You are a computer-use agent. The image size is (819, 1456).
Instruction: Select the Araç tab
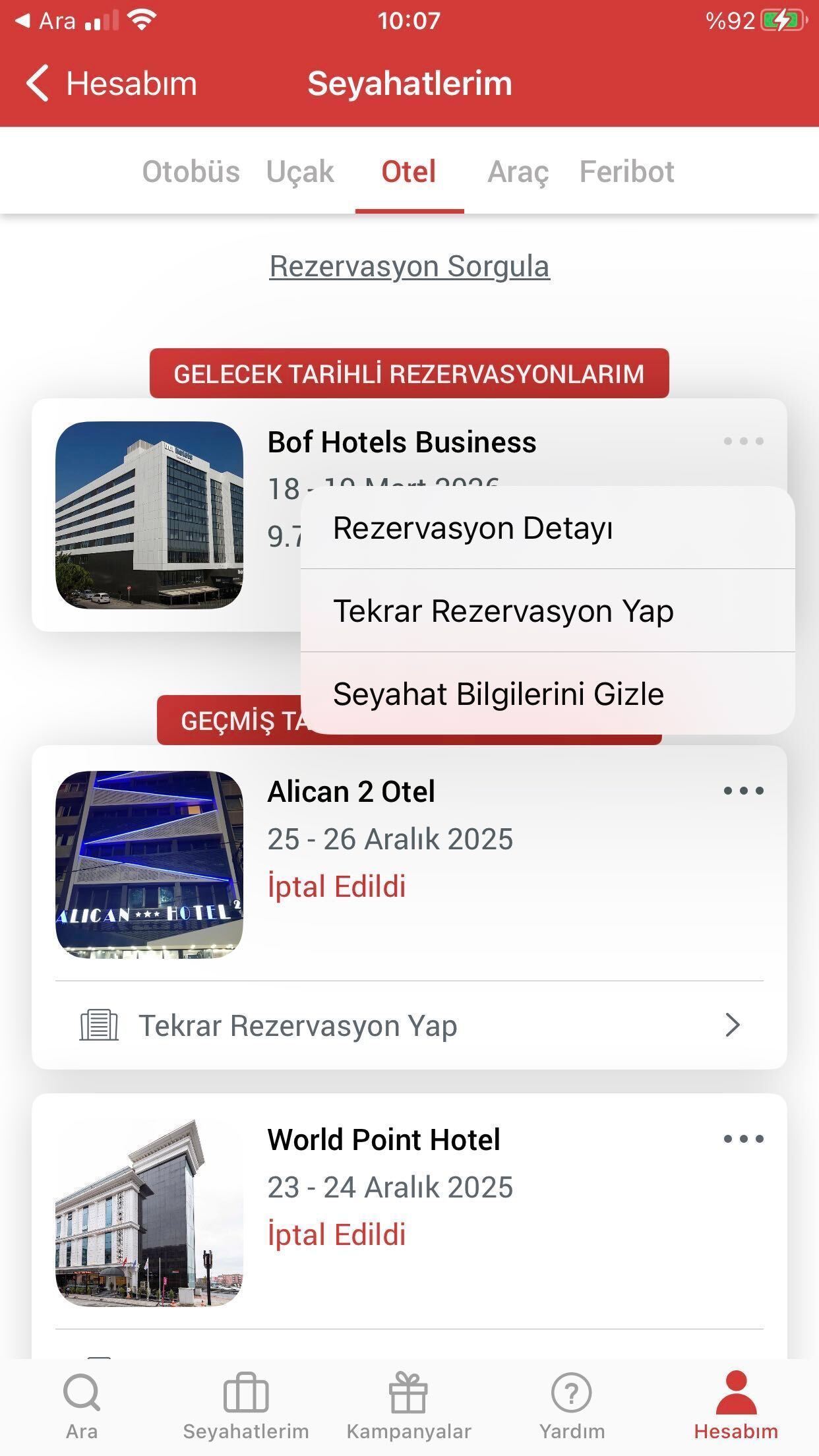coord(518,171)
